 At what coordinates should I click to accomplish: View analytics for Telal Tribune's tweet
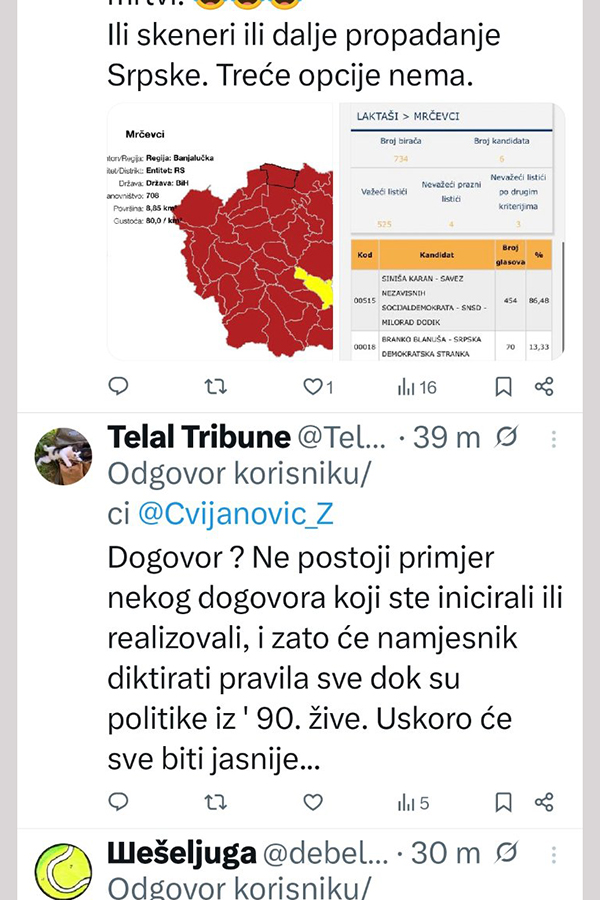413,802
